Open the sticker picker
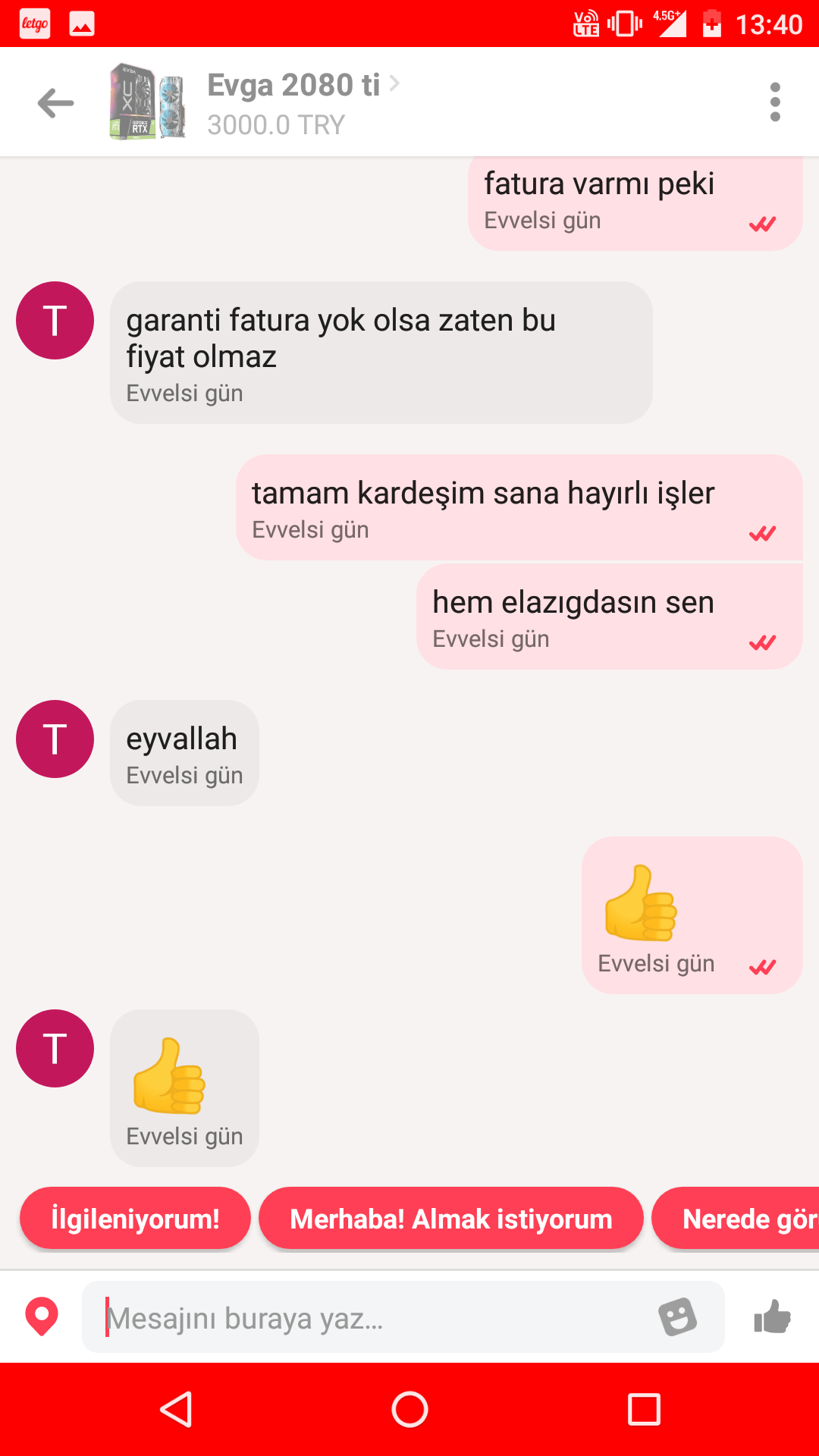Image resolution: width=819 pixels, height=1456 pixels. pos(677,1316)
